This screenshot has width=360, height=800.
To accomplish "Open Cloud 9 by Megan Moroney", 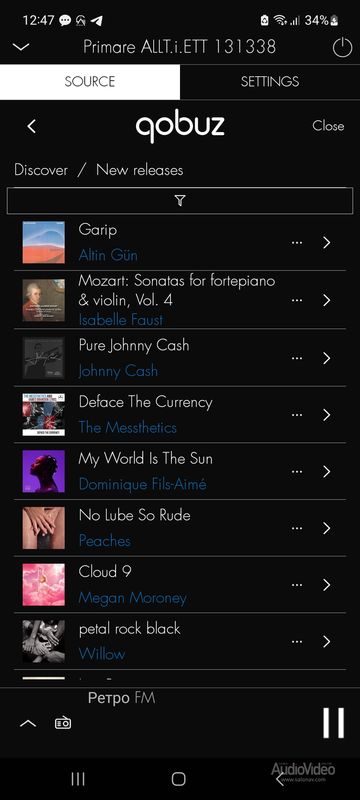I will [x=179, y=585].
